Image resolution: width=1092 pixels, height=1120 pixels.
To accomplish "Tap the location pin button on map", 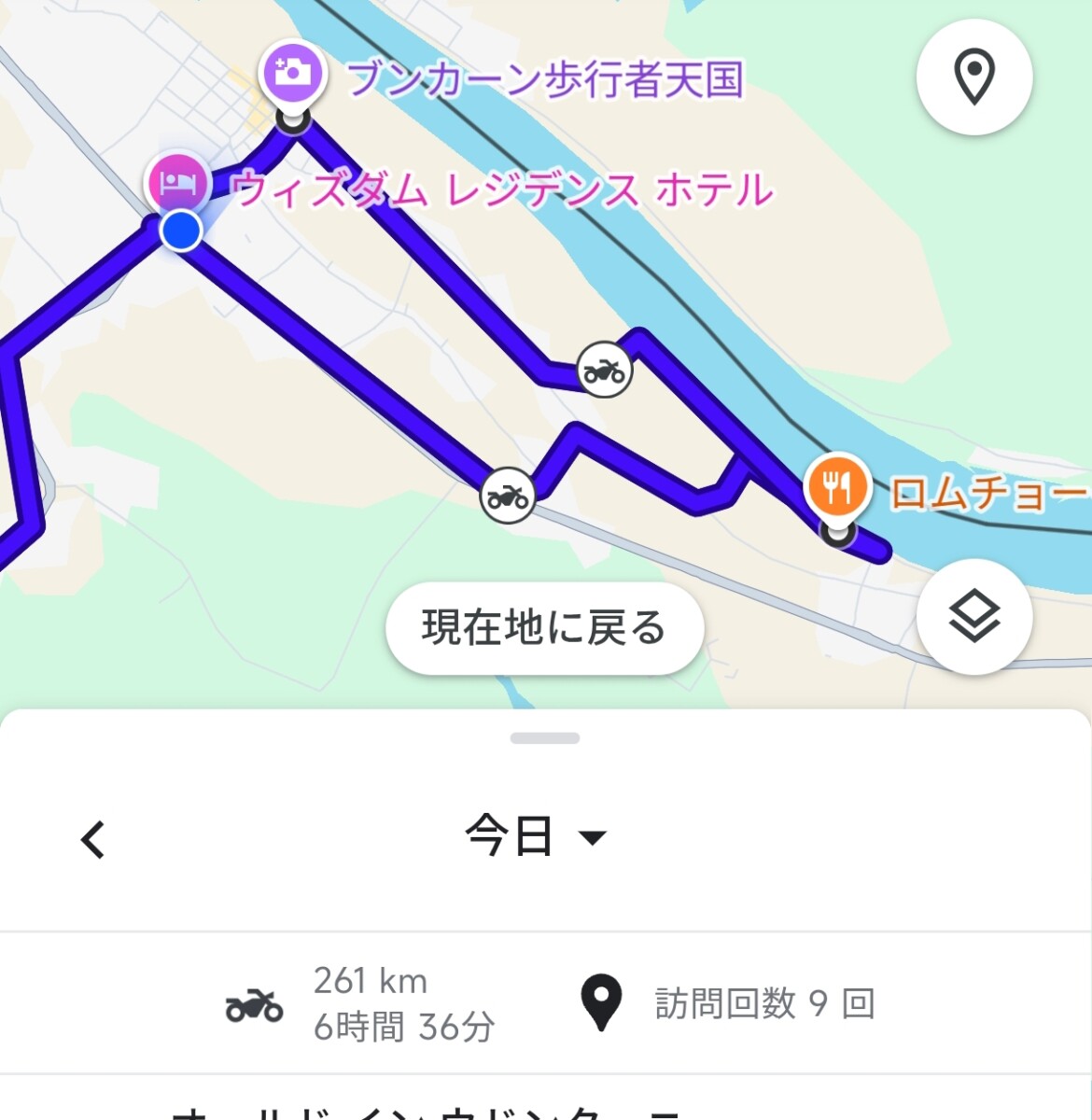I will click(973, 77).
